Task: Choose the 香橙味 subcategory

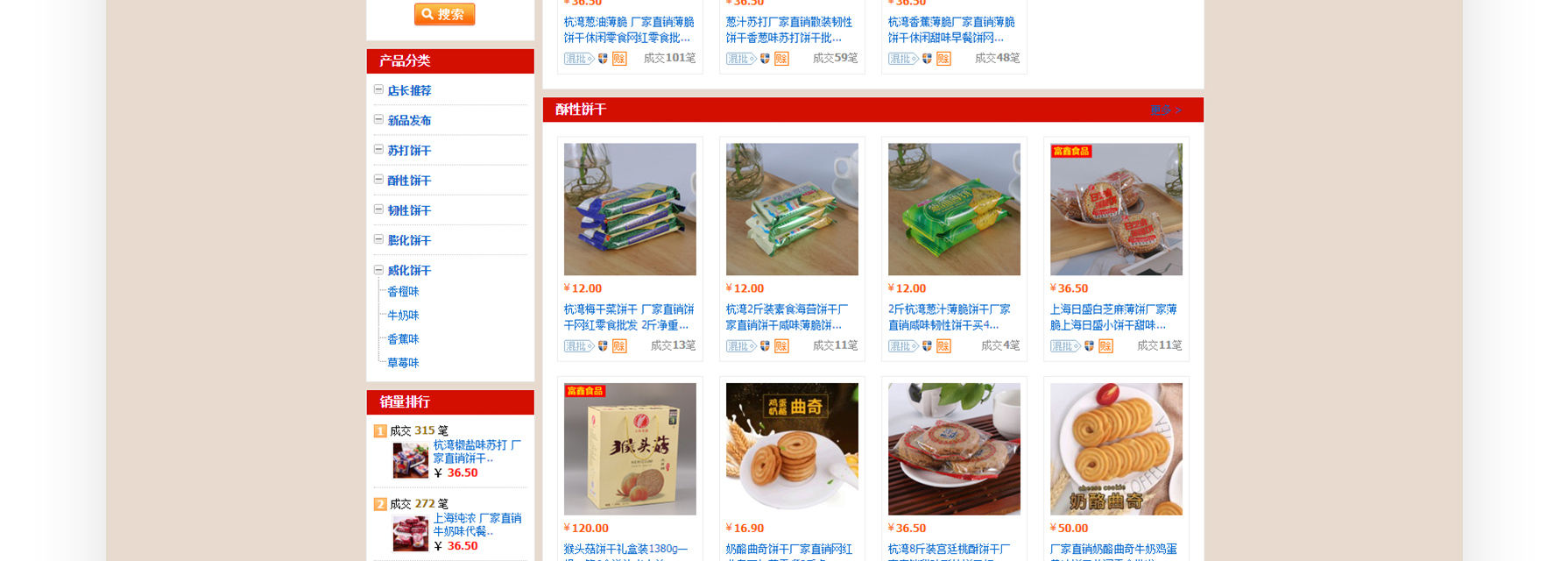Action: 403,292
